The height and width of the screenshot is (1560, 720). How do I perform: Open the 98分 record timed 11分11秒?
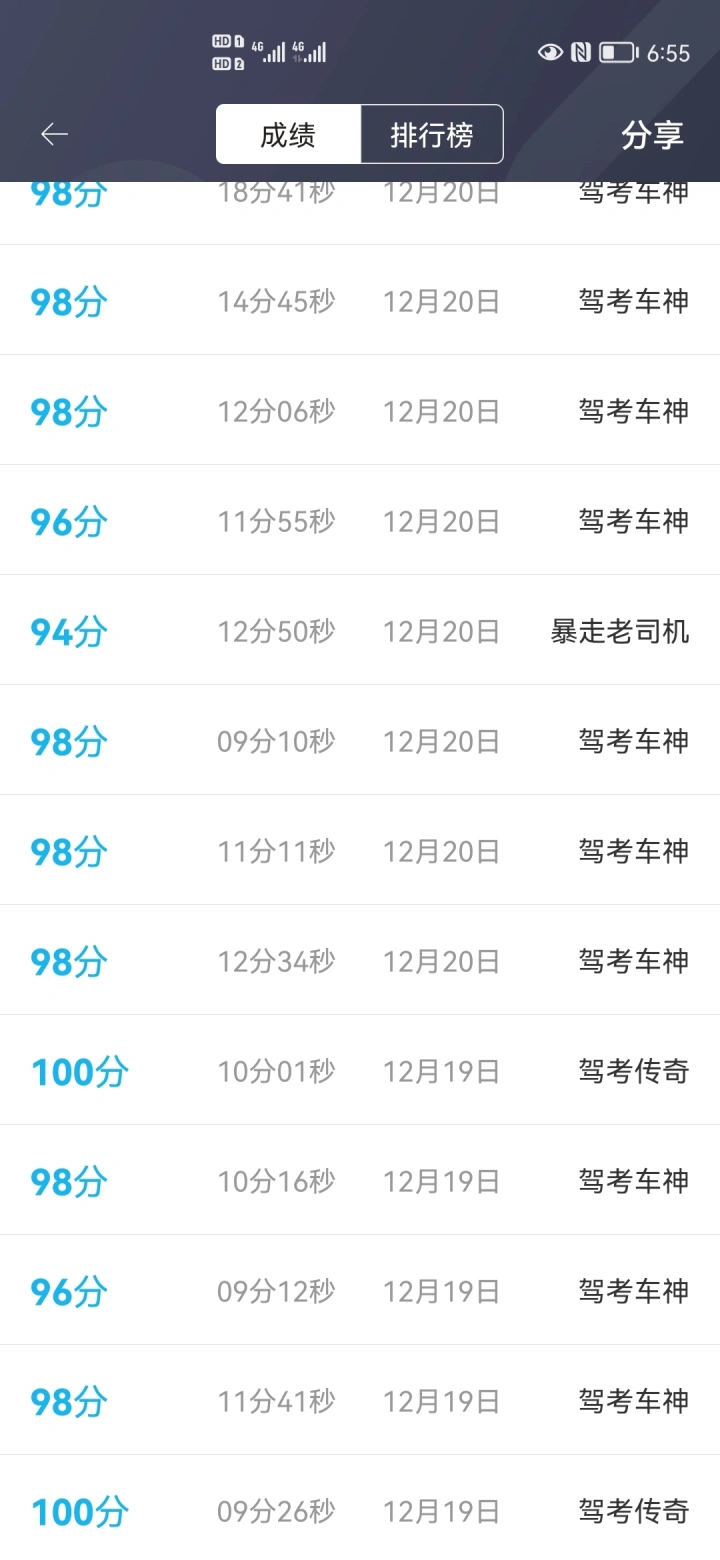[360, 850]
